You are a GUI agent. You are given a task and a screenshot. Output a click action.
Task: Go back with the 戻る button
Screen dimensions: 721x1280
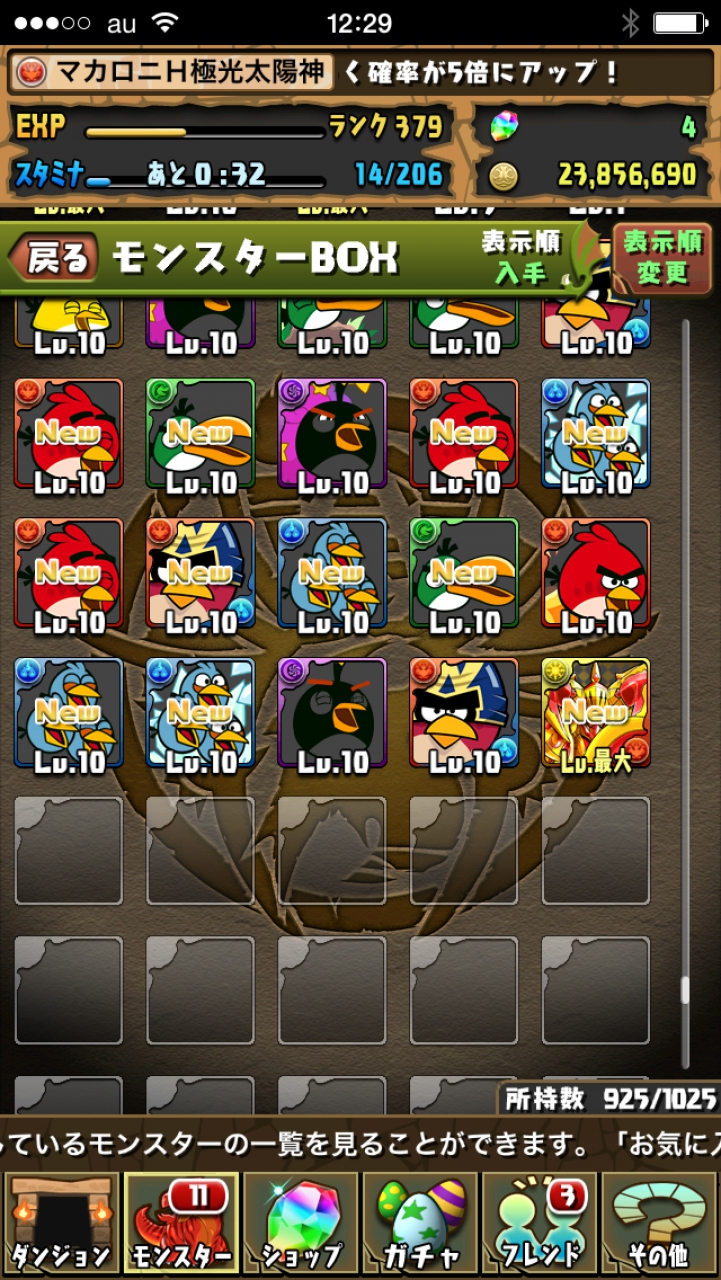pyautogui.click(x=54, y=257)
